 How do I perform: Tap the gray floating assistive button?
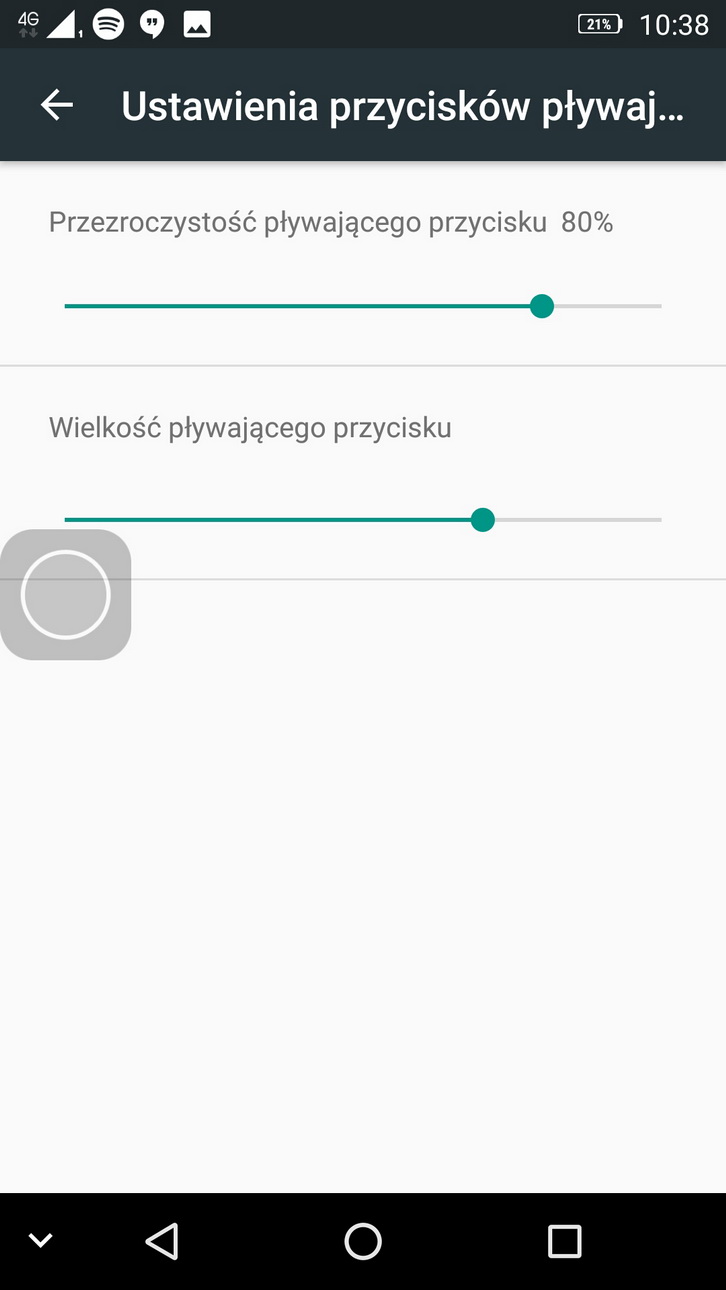point(65,595)
